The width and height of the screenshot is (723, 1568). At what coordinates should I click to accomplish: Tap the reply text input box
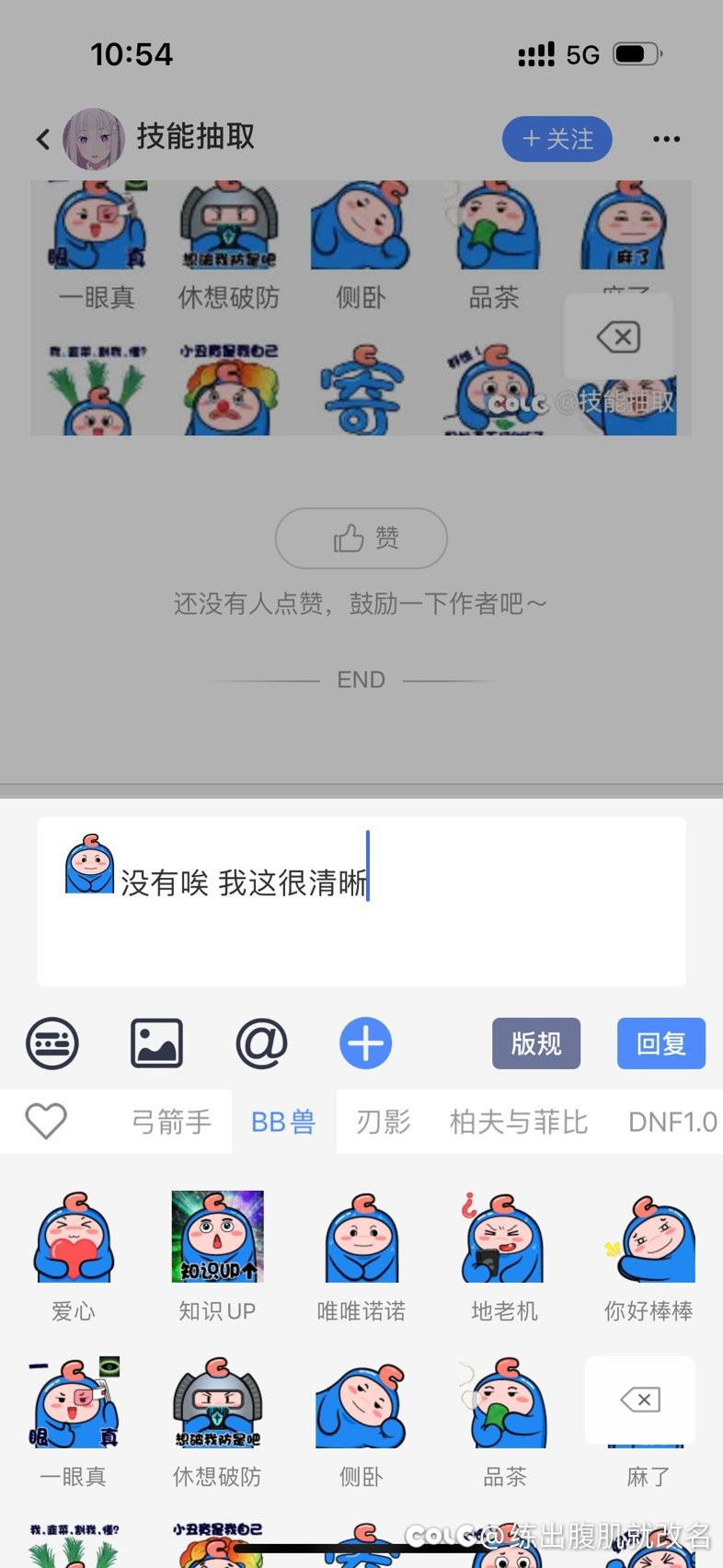click(361, 901)
